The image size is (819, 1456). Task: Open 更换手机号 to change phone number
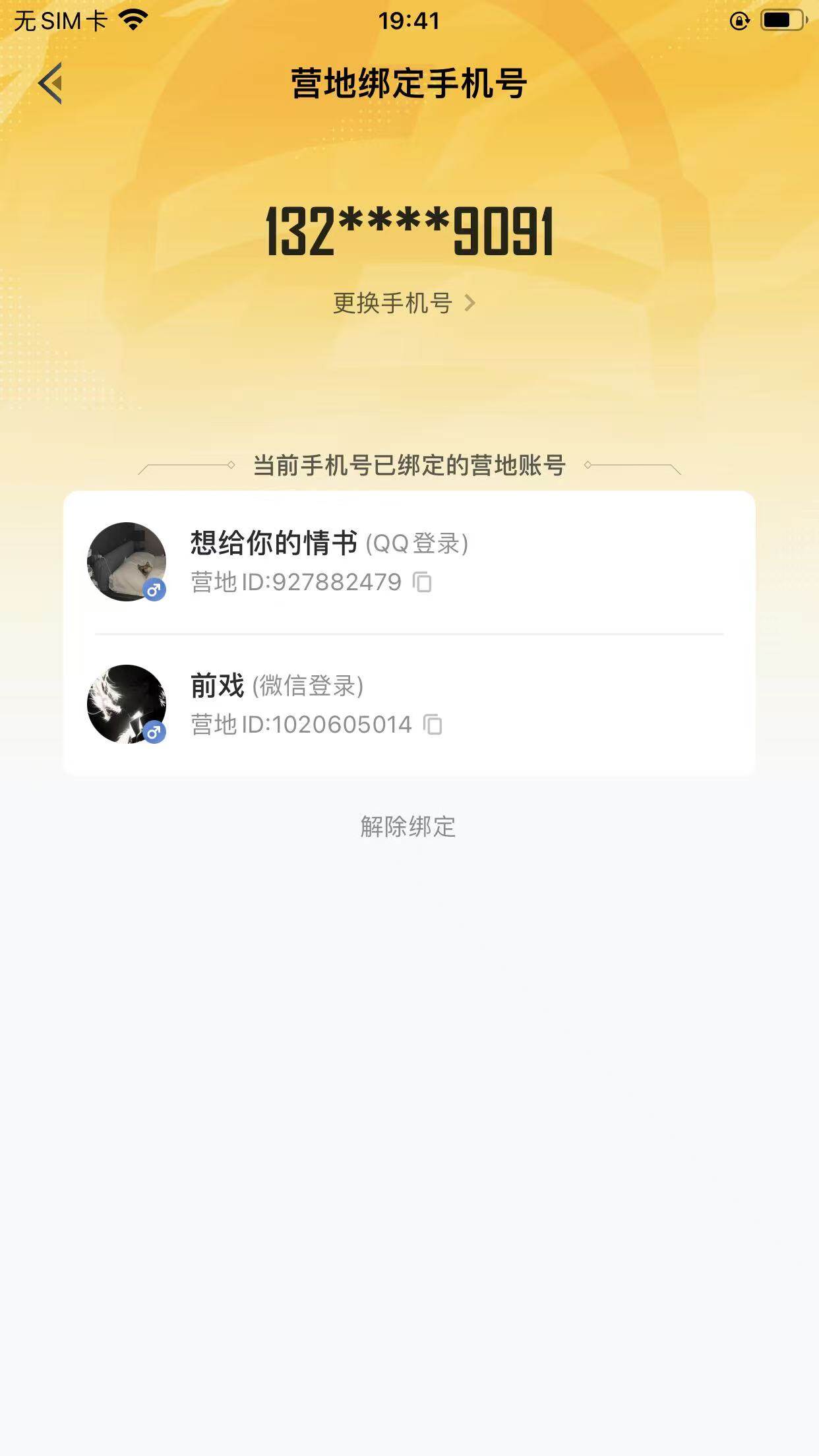coord(392,303)
